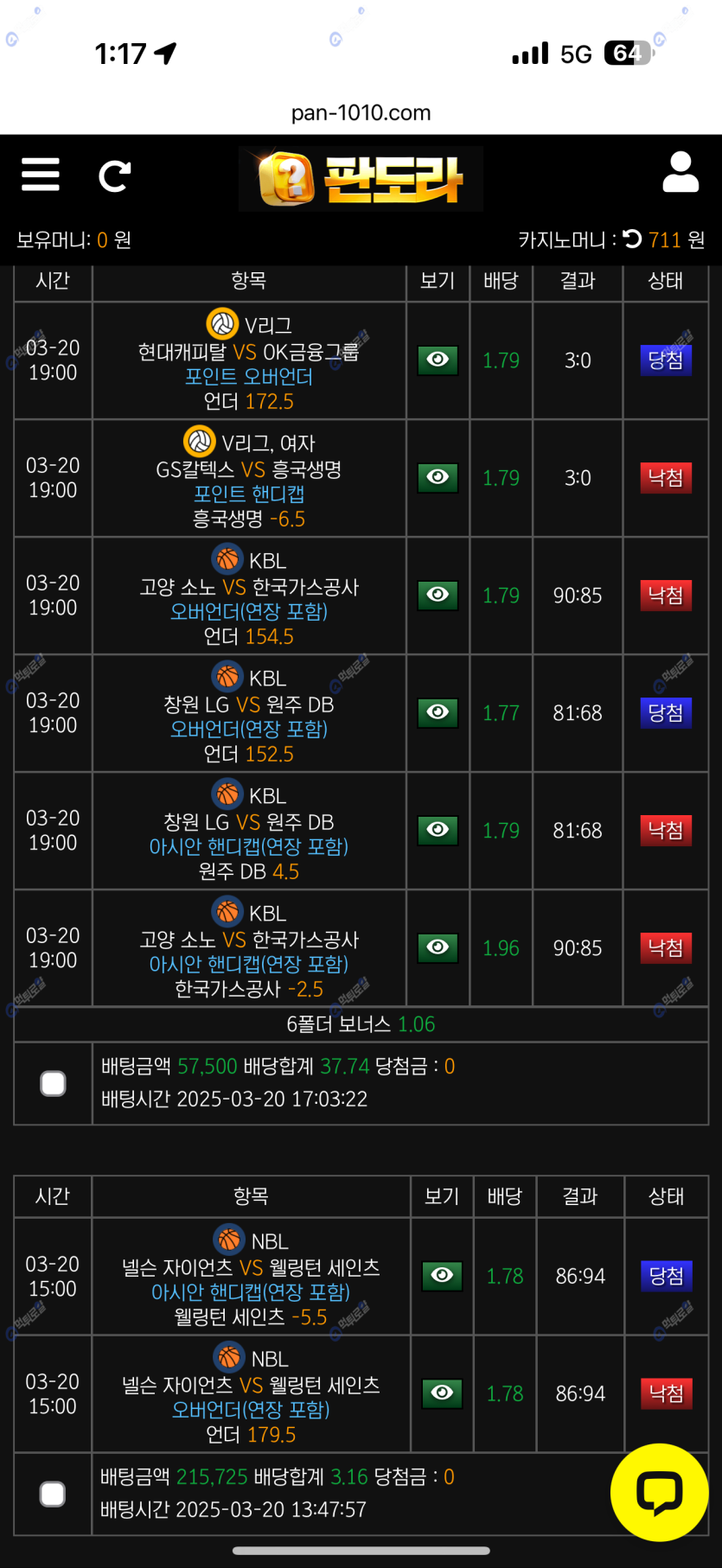
Task: Select the 57,500 bet slip checkbox
Action: (54, 1083)
